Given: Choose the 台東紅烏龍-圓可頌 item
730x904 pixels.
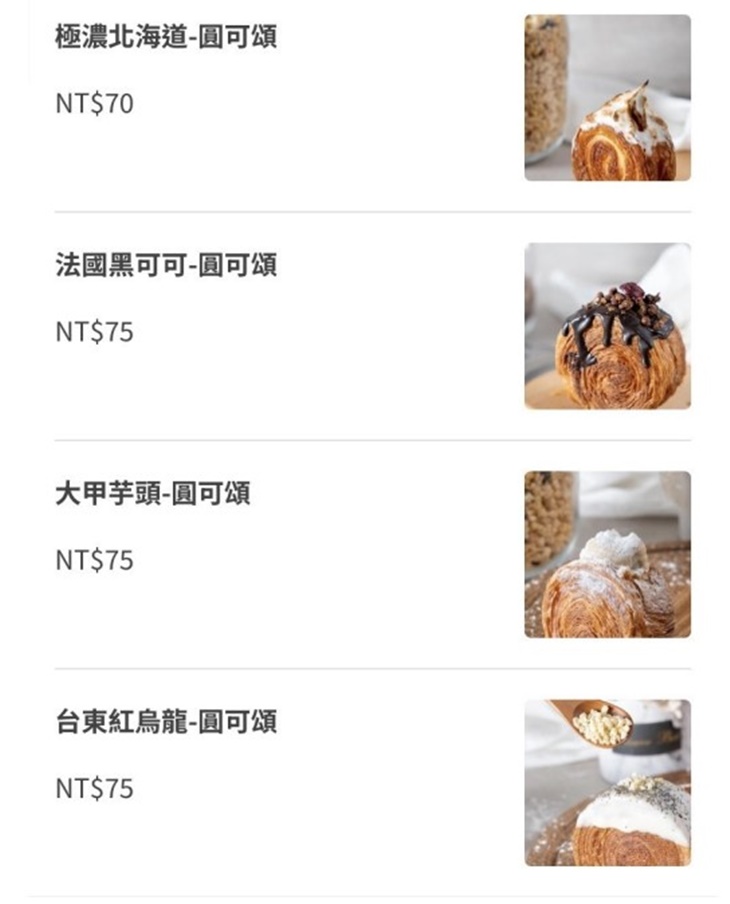Looking at the screenshot, I should click(166, 722).
